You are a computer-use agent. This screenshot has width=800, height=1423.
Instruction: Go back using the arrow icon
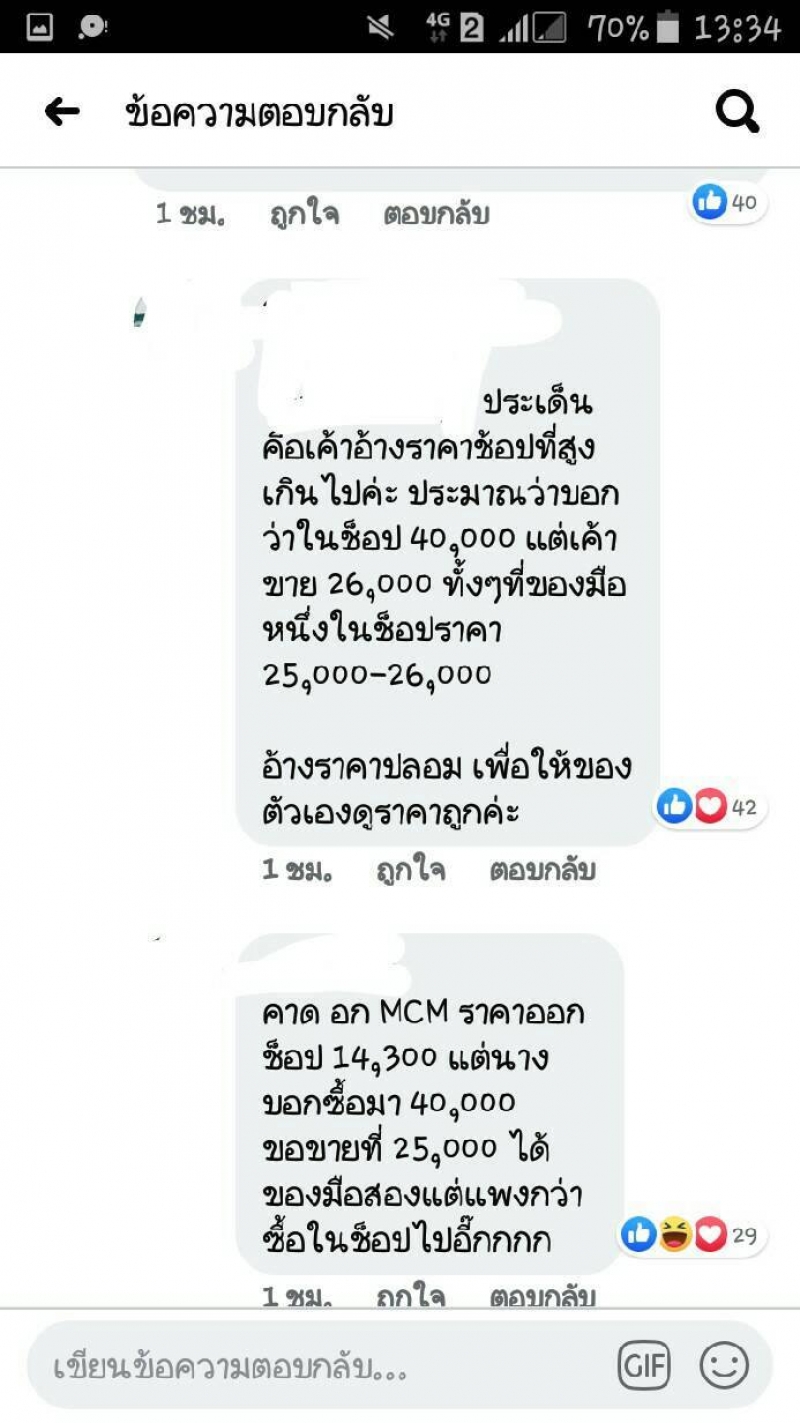click(62, 113)
